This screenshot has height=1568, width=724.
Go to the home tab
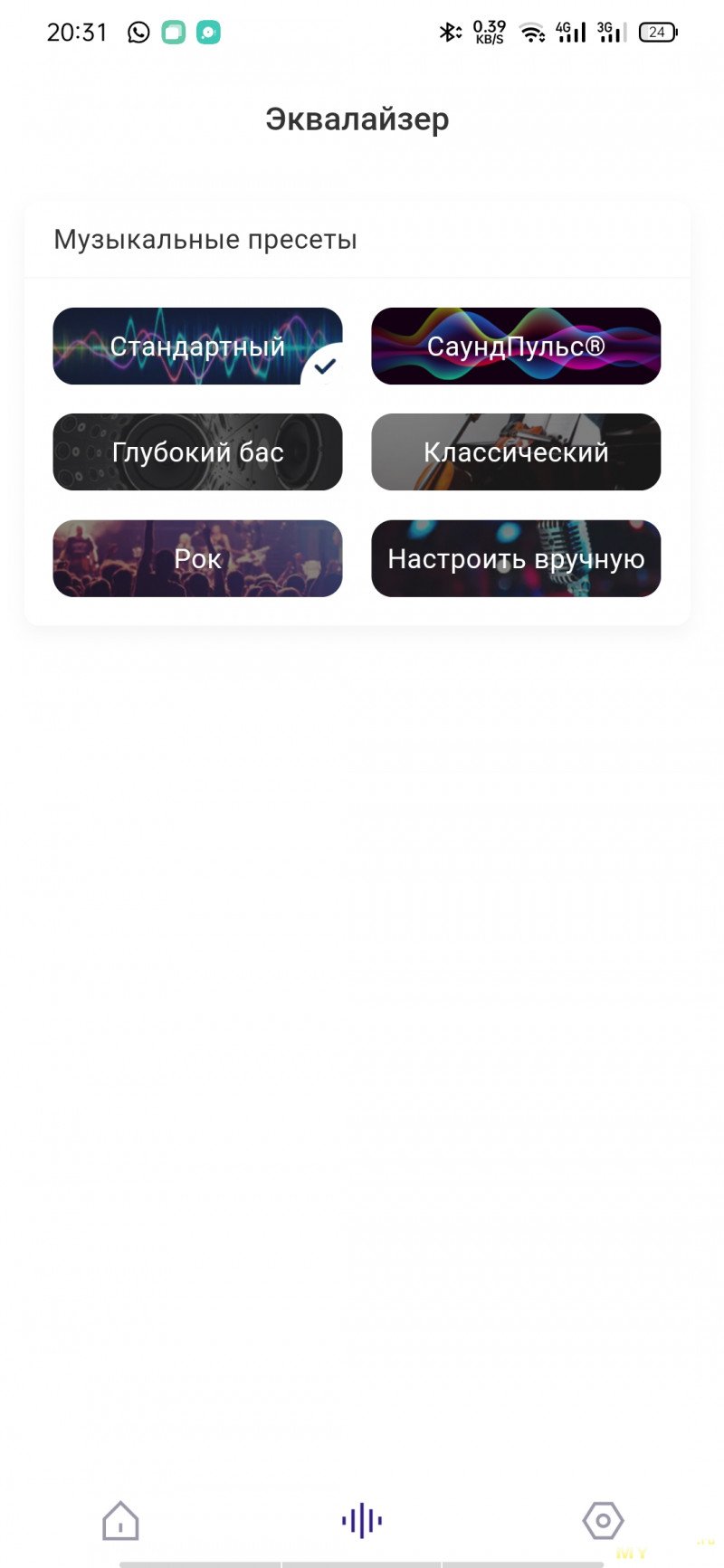click(120, 1520)
